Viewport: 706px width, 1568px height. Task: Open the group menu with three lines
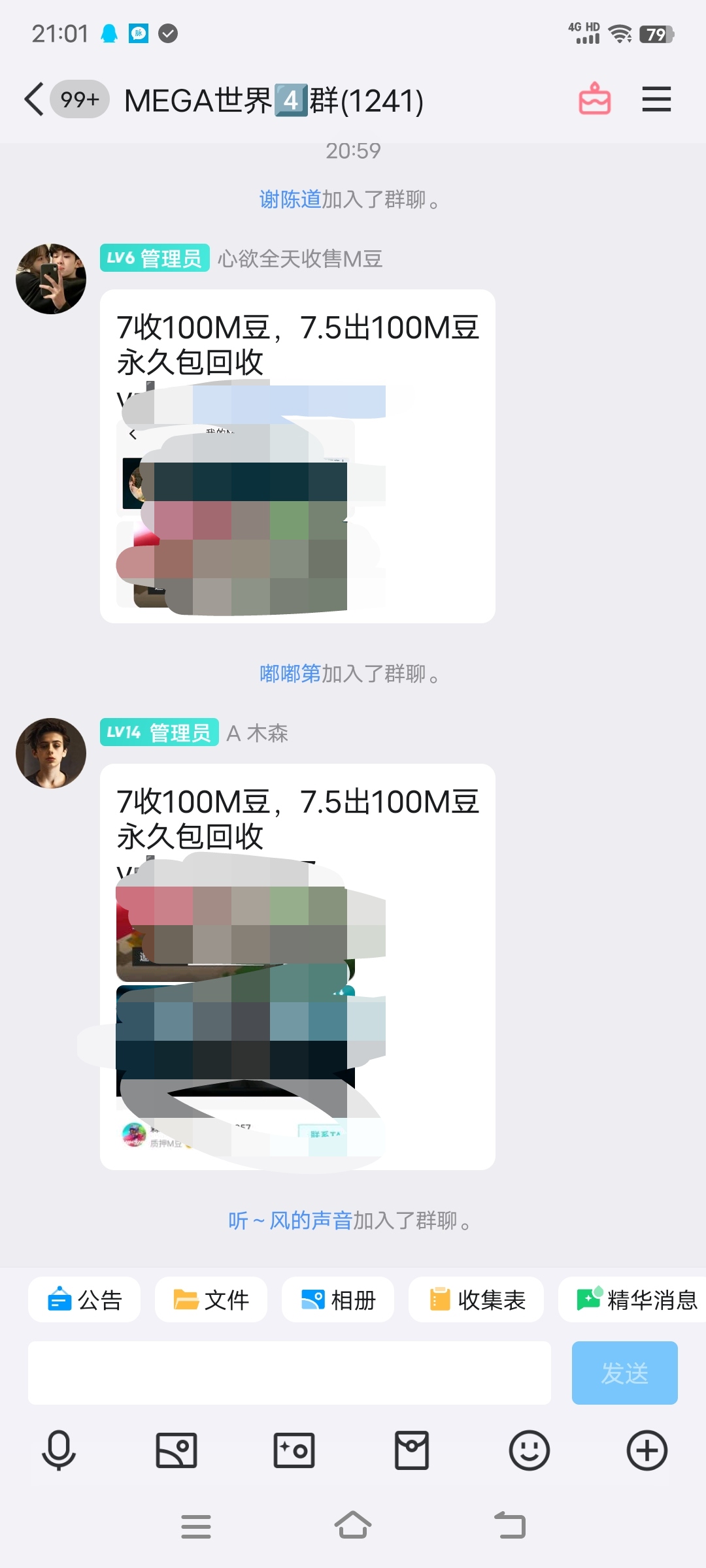click(x=656, y=99)
